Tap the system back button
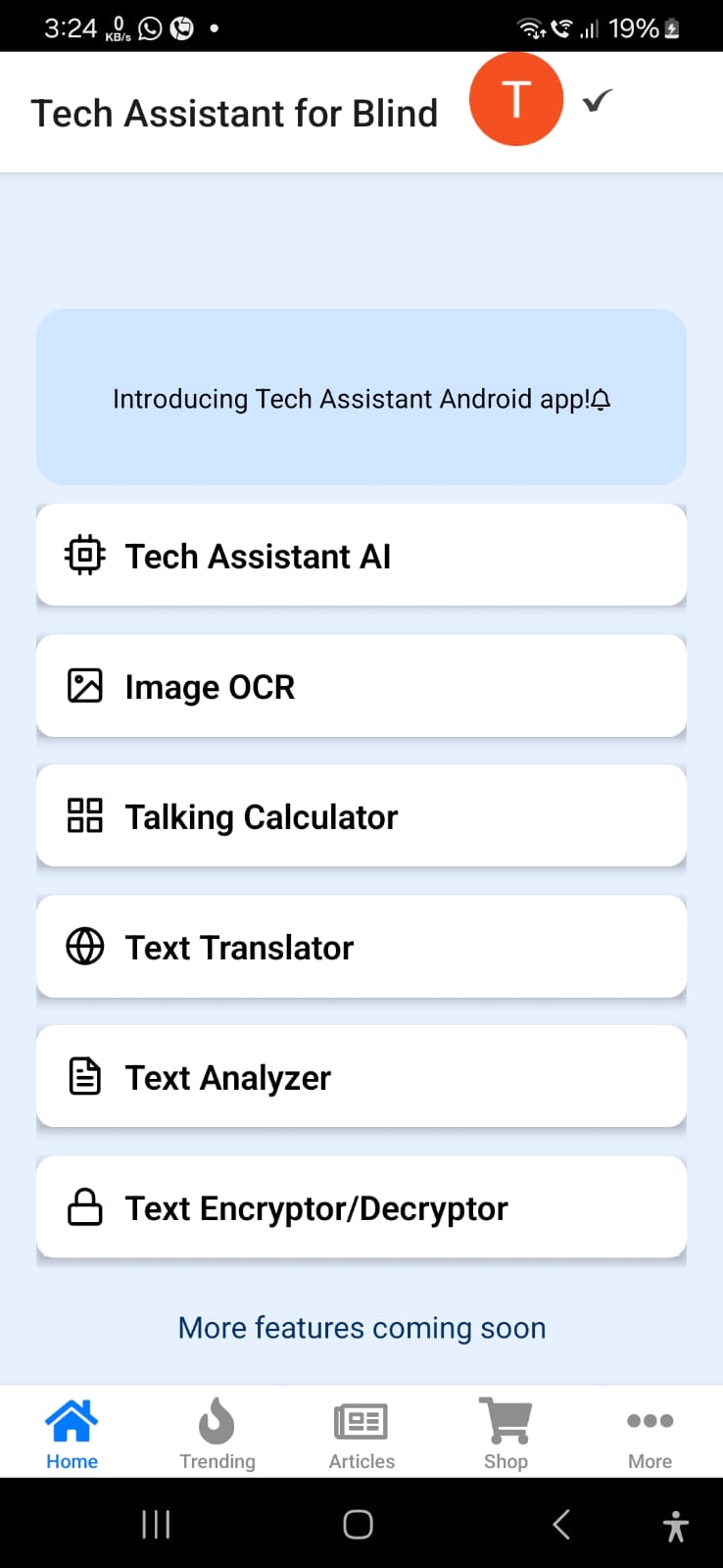Viewport: 723px width, 1568px height. pyautogui.click(x=561, y=1524)
